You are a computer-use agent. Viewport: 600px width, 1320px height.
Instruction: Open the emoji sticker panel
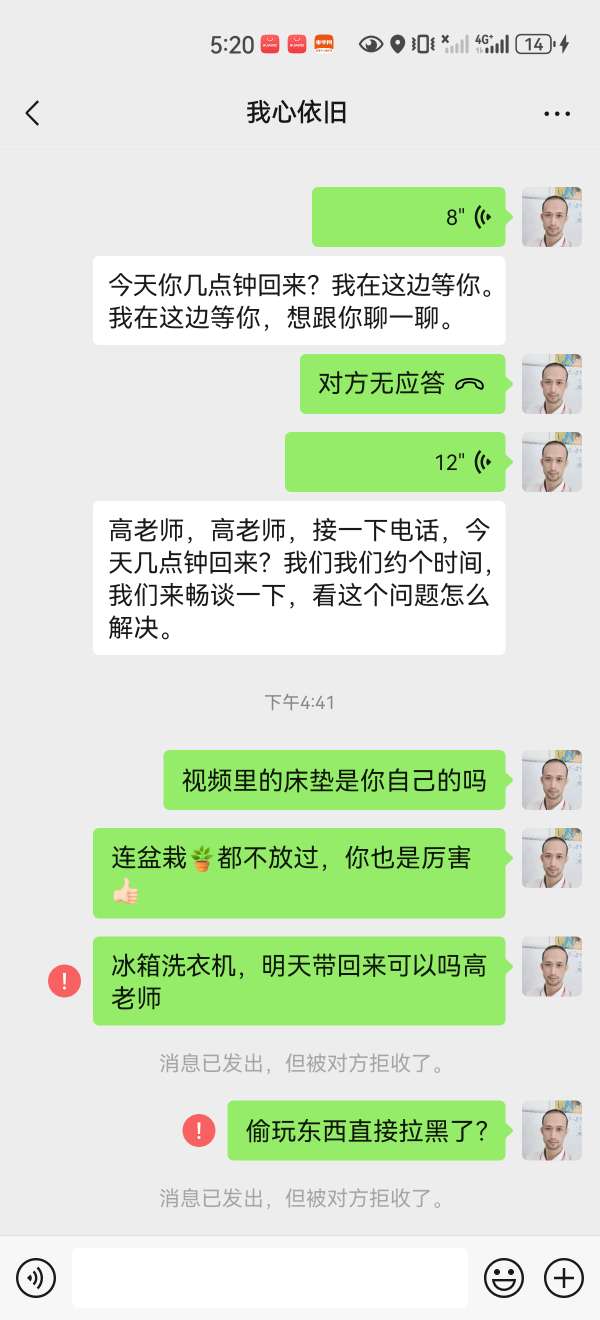[x=504, y=1277]
